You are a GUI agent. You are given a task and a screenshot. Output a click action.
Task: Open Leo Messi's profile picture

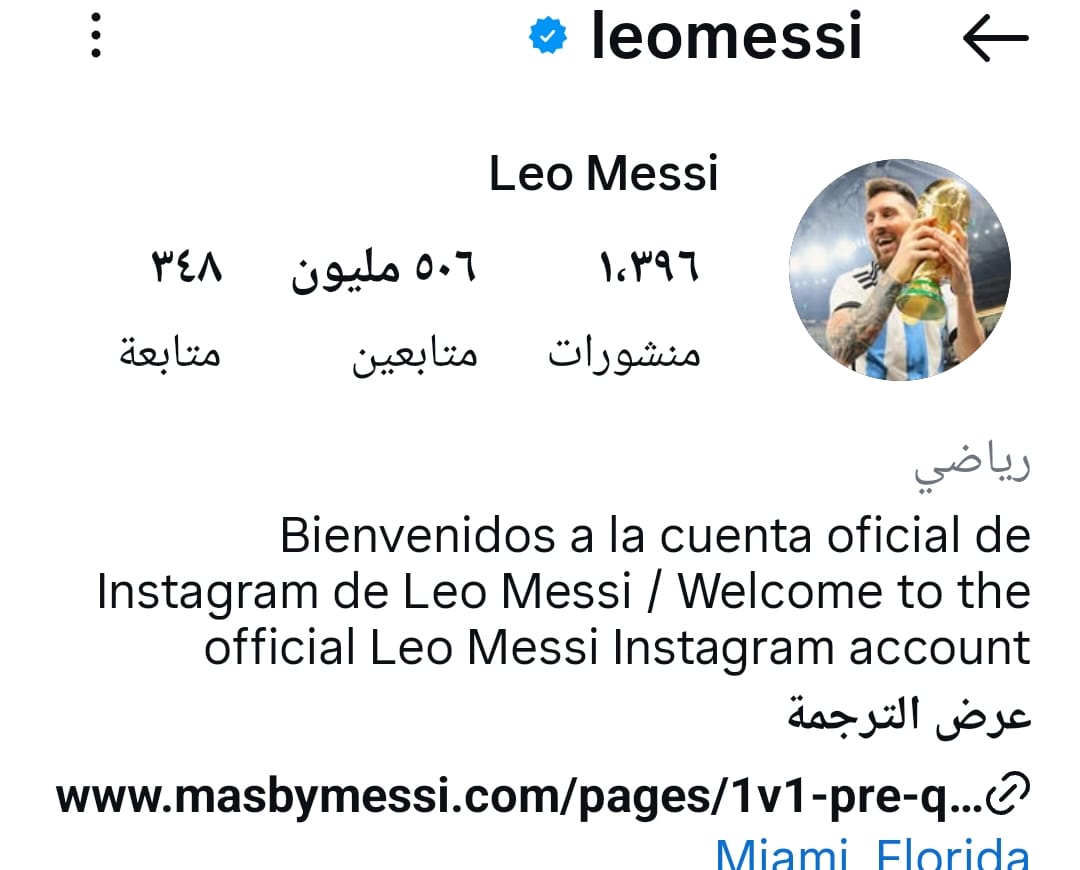(x=899, y=270)
